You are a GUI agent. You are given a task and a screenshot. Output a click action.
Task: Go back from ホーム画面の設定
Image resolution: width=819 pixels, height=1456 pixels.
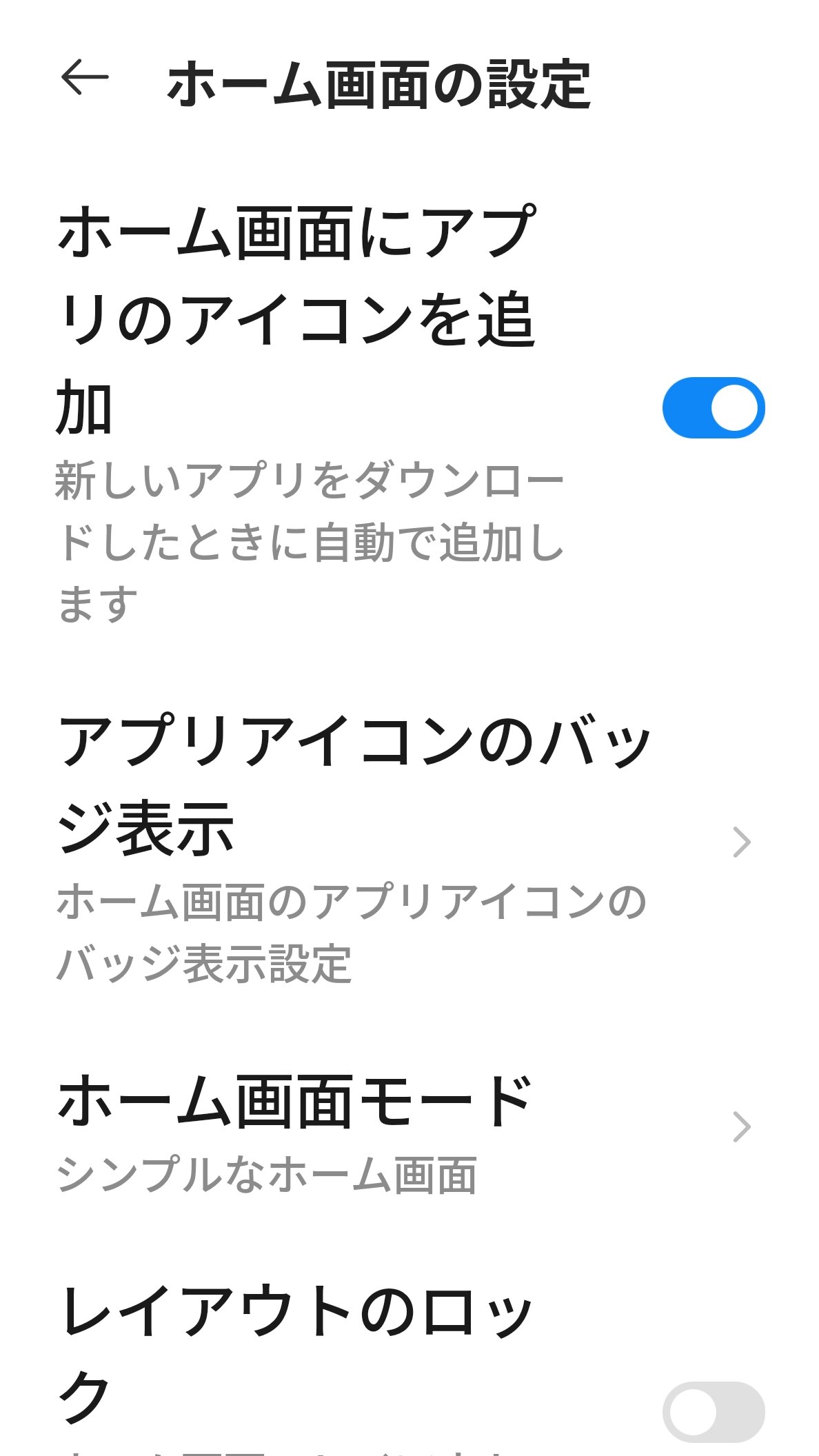point(85,77)
